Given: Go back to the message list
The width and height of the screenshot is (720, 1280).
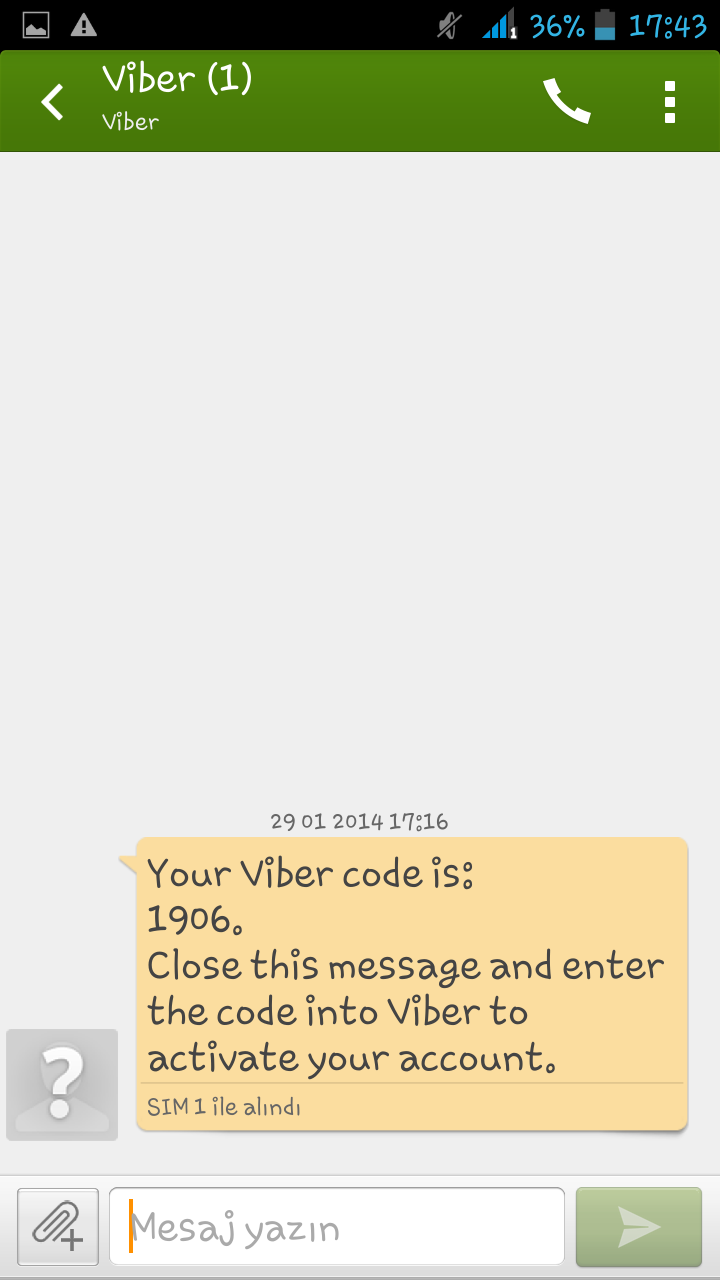Looking at the screenshot, I should point(52,101).
